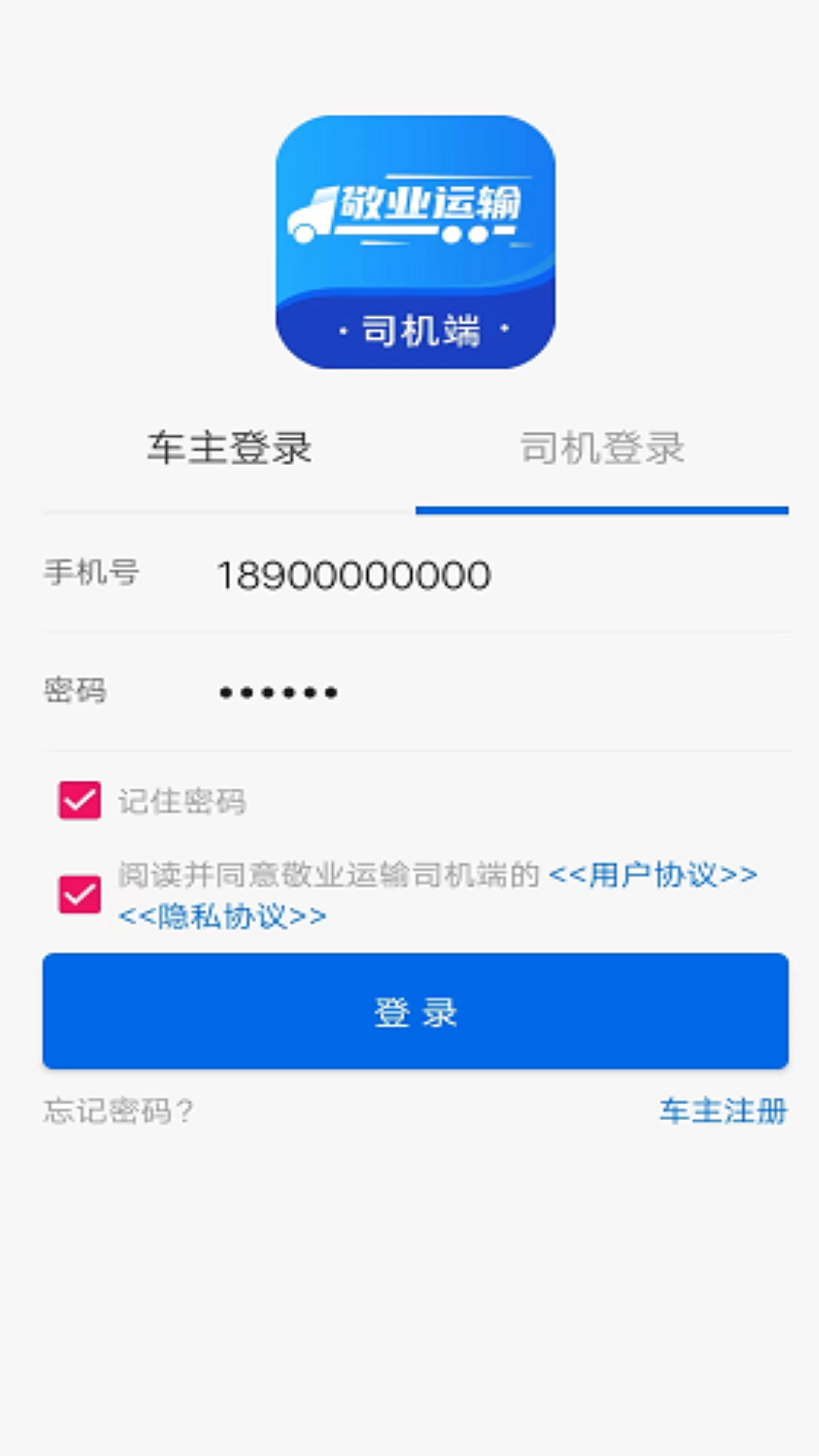Uncheck the 记住密码 checkbox
The width and height of the screenshot is (819, 1456).
[80, 801]
